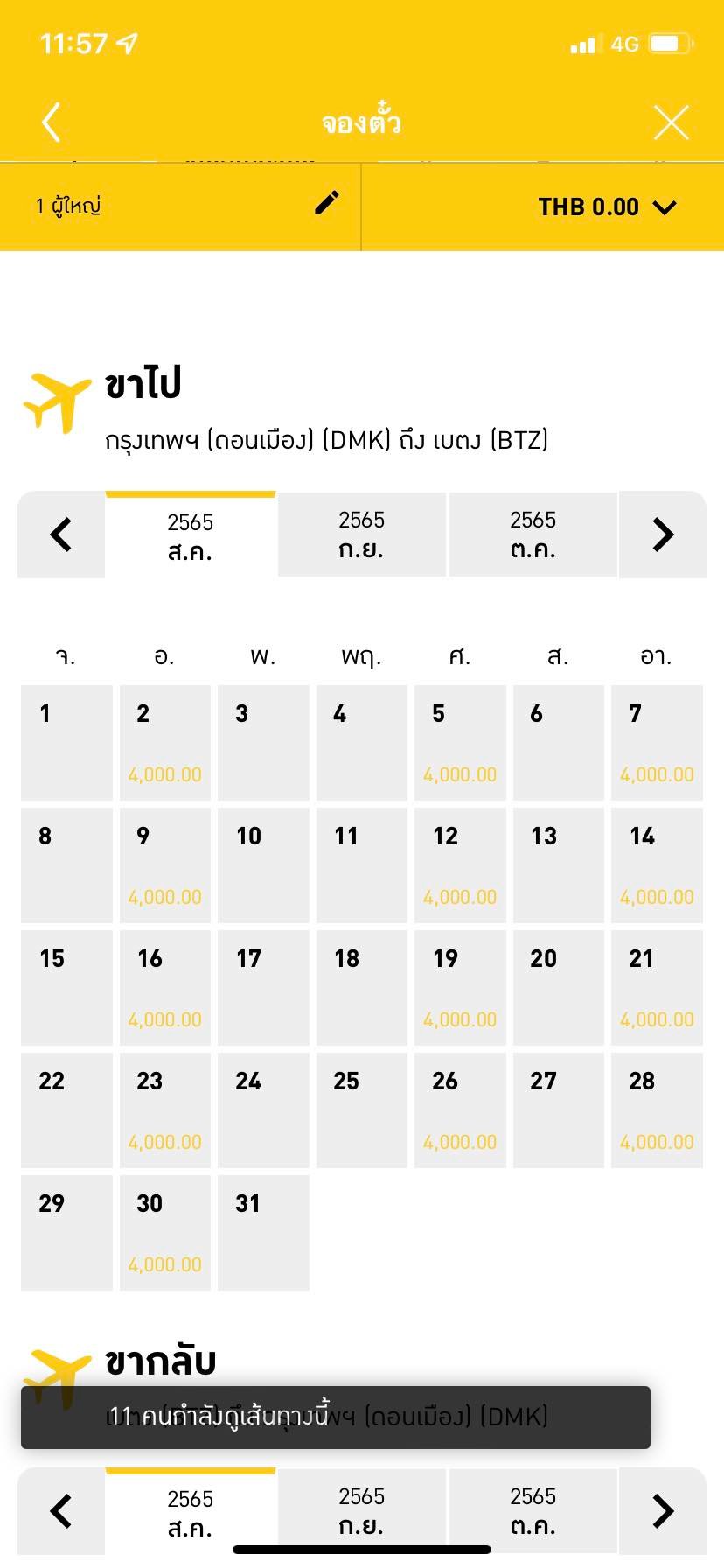The image size is (724, 1568).
Task: Select departure month ส.ค. 2565 tab
Action: (191, 536)
